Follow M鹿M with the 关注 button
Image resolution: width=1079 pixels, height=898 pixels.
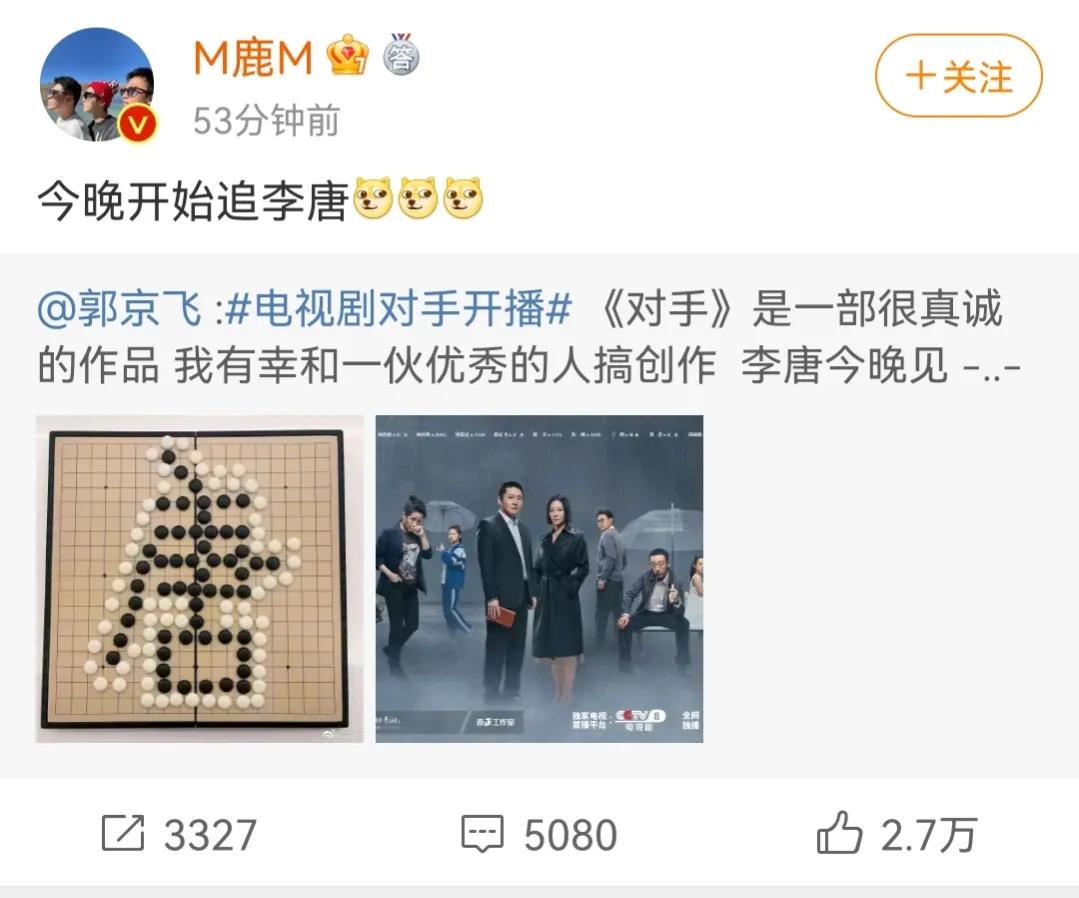point(958,76)
